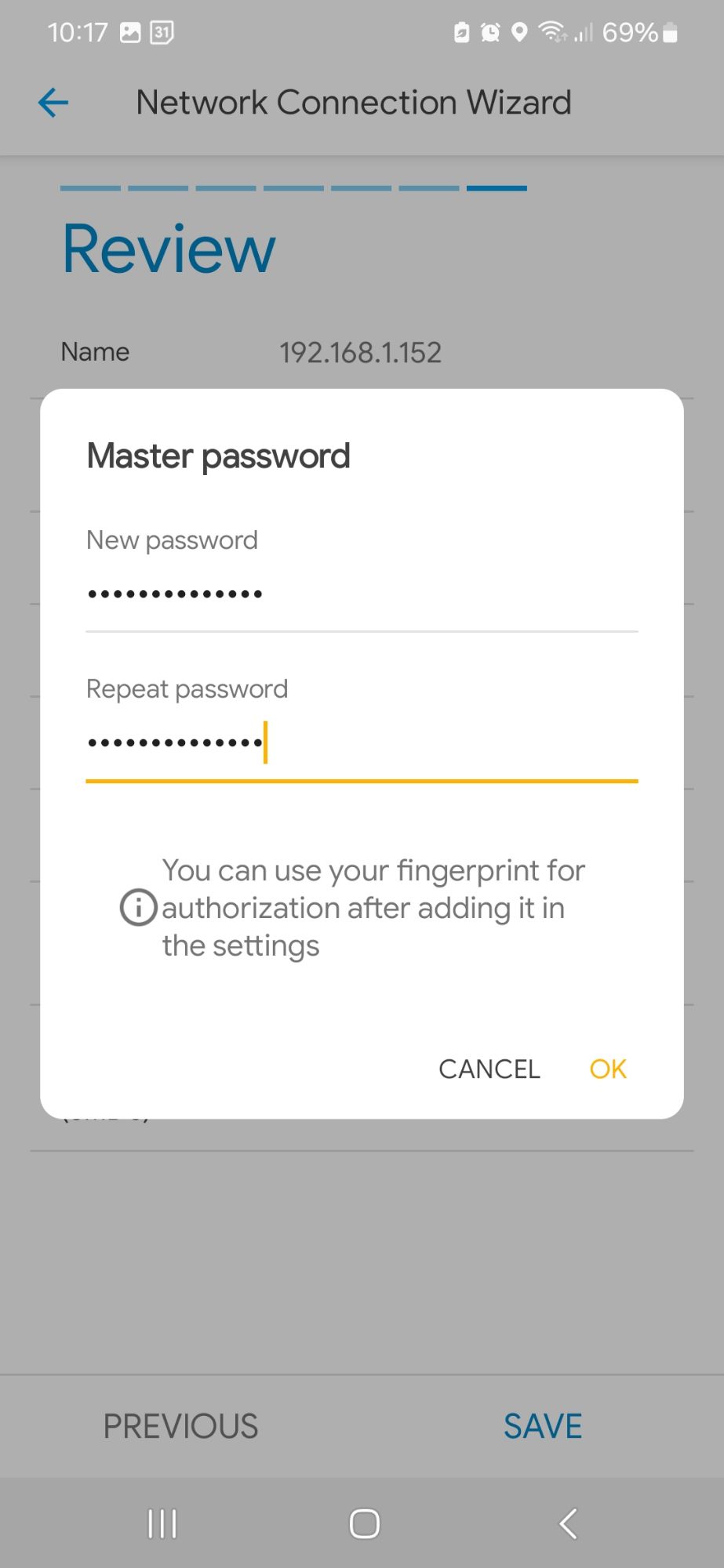
Task: Cancel the Master password dialog
Action: pyautogui.click(x=489, y=1069)
